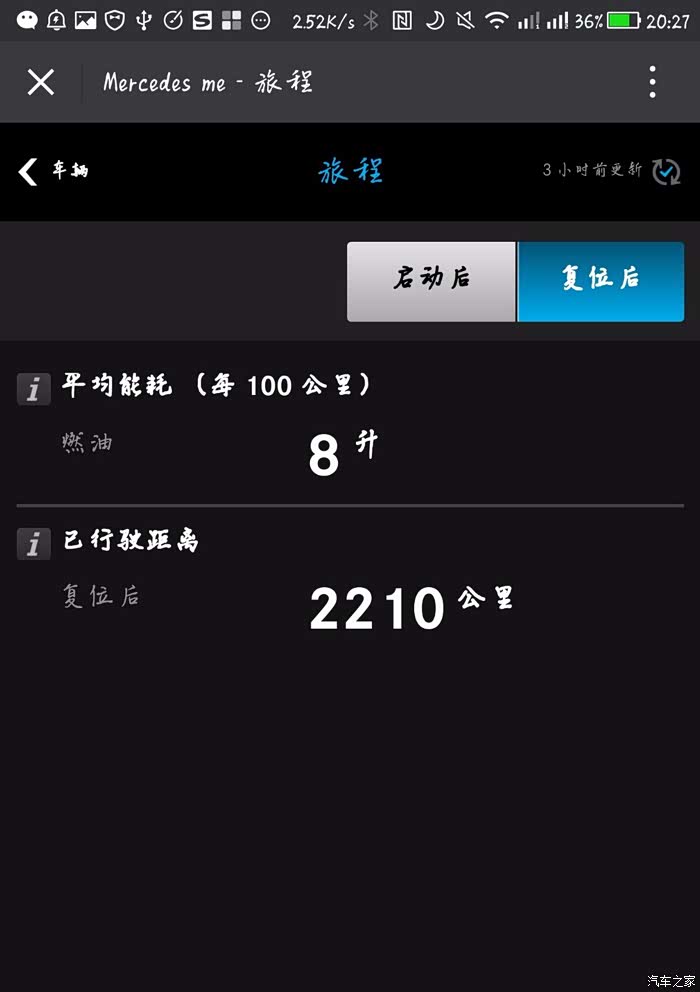Screen dimensions: 700x992
Task: Open the three-dot overflow menu
Action: (x=652, y=82)
